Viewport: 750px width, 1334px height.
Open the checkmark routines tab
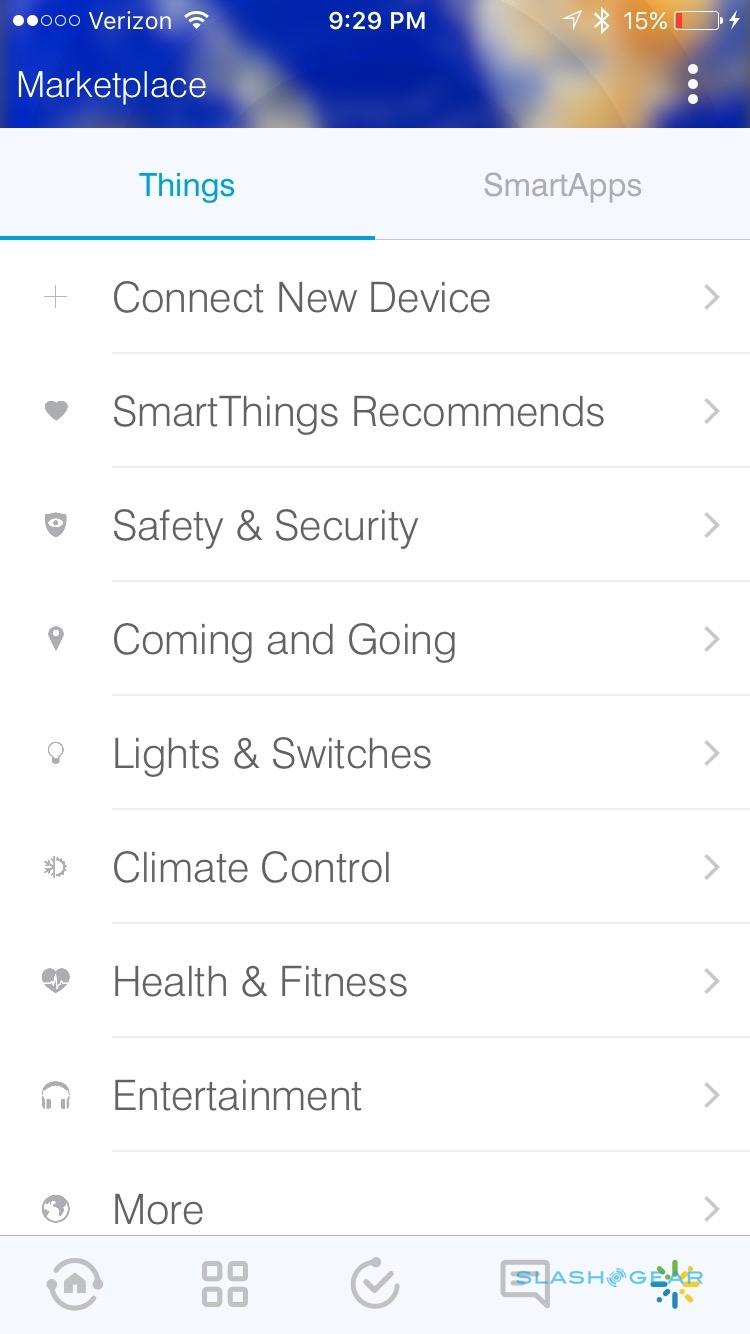[x=375, y=1284]
